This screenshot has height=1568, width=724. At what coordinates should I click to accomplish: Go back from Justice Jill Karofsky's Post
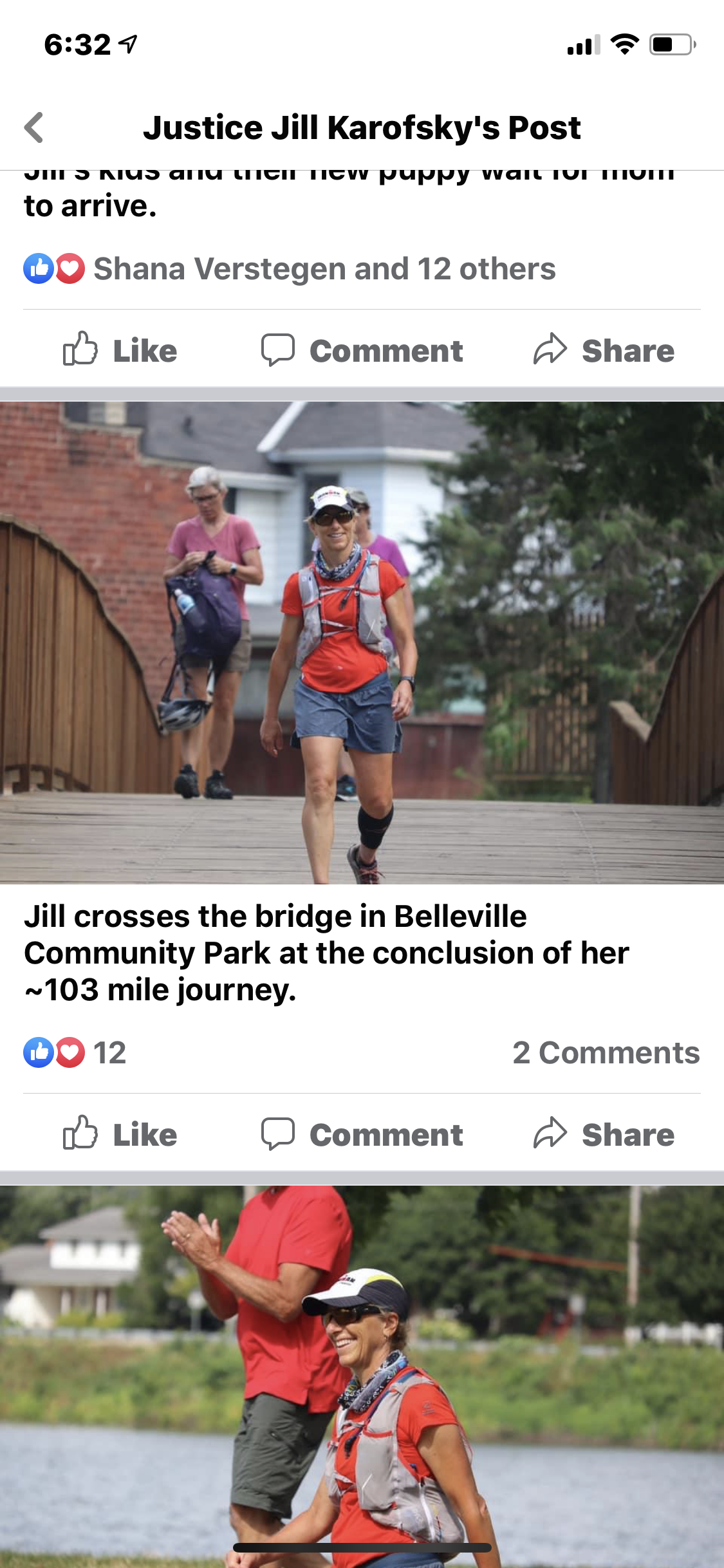[x=35, y=127]
